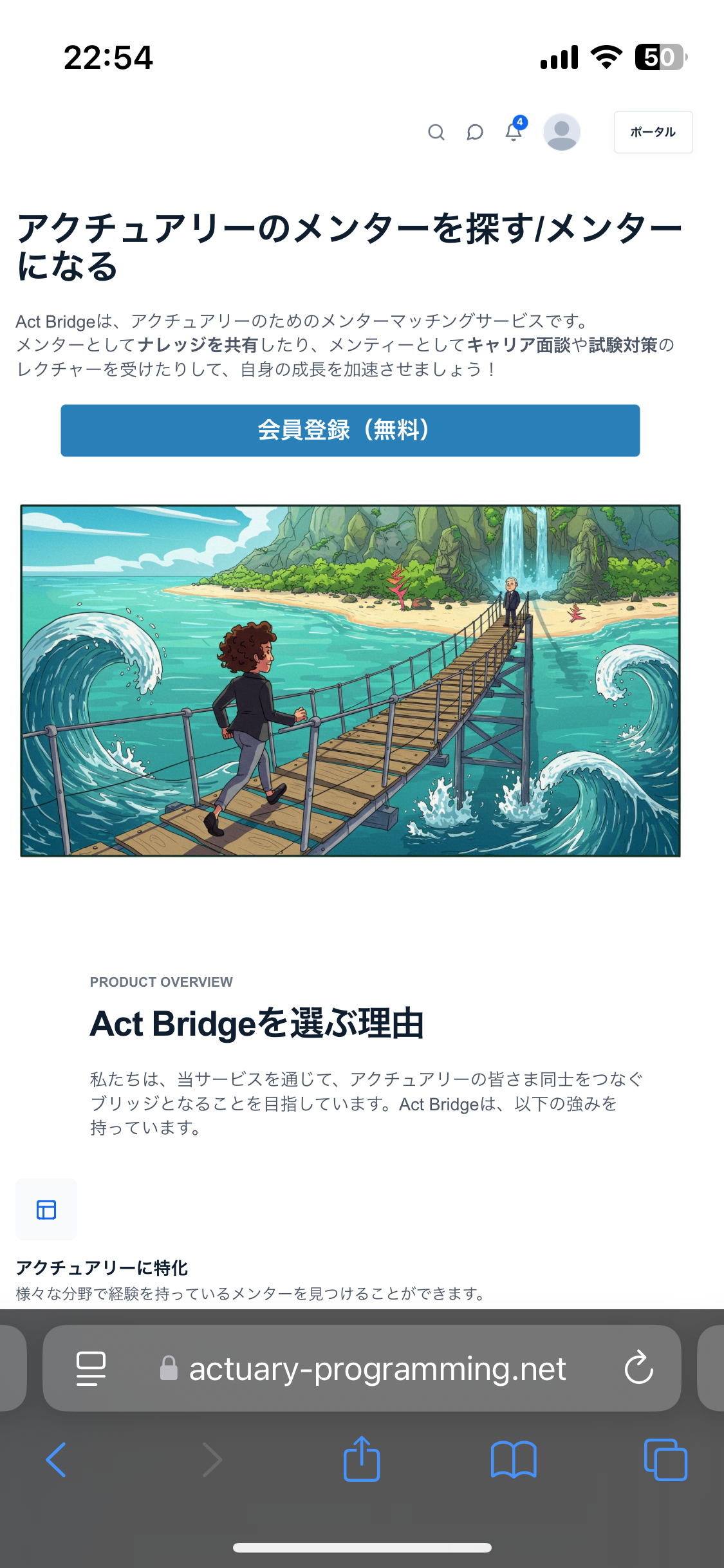Open the user profile avatar
The image size is (724, 1568).
coord(562,132)
